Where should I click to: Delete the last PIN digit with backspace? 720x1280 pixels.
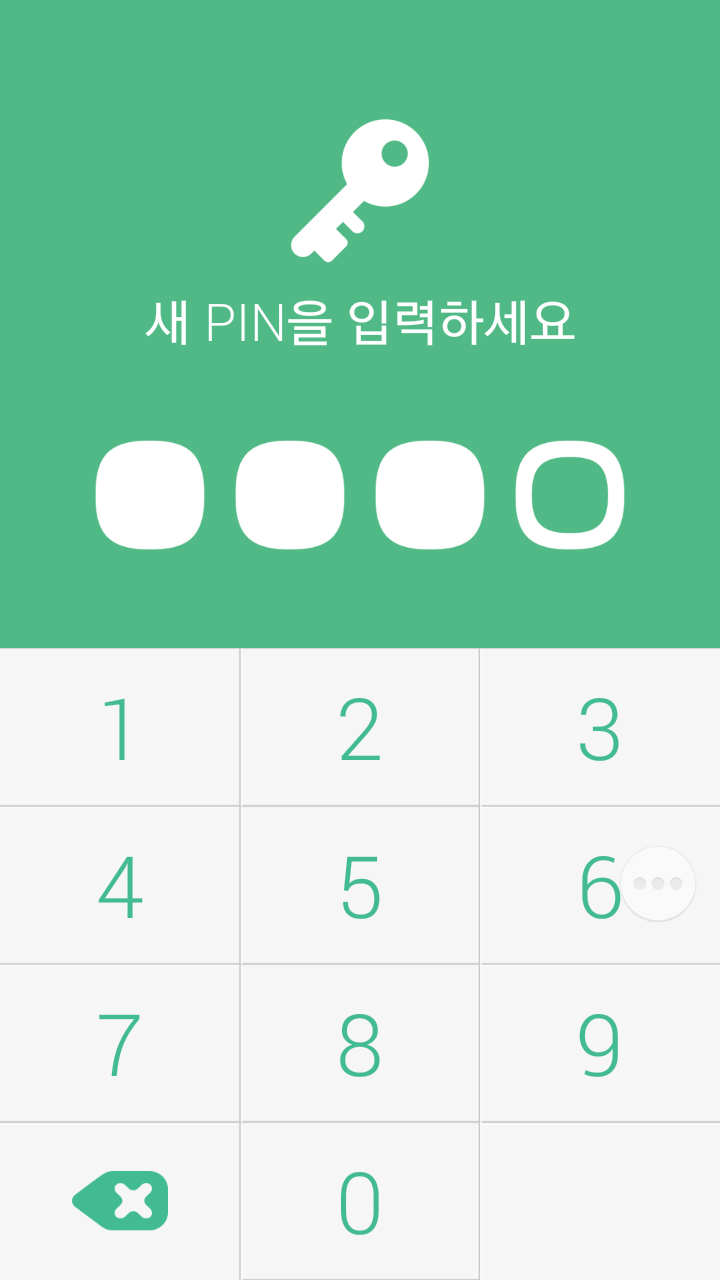[120, 1201]
